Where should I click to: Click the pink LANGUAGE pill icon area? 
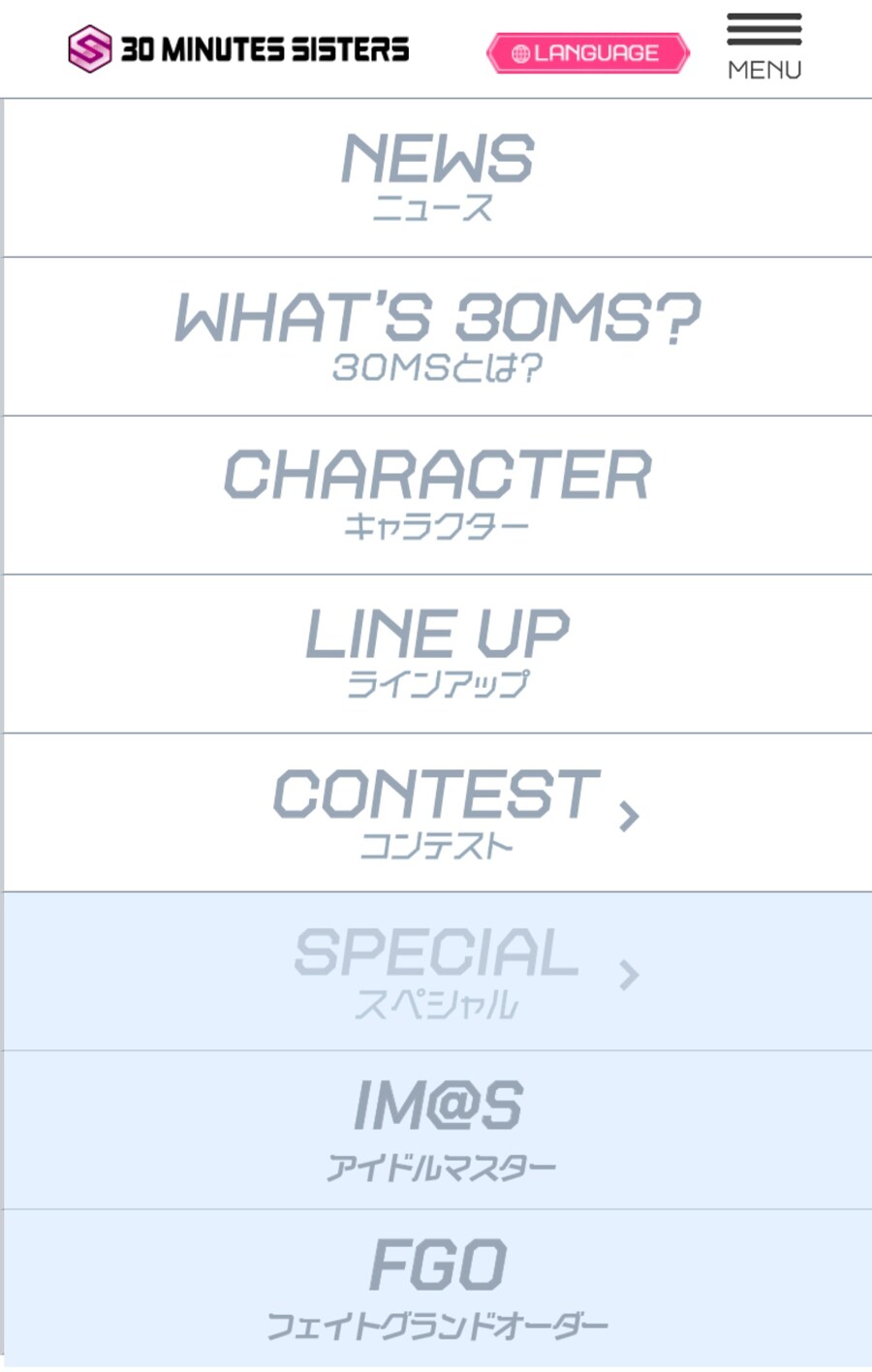pos(587,53)
